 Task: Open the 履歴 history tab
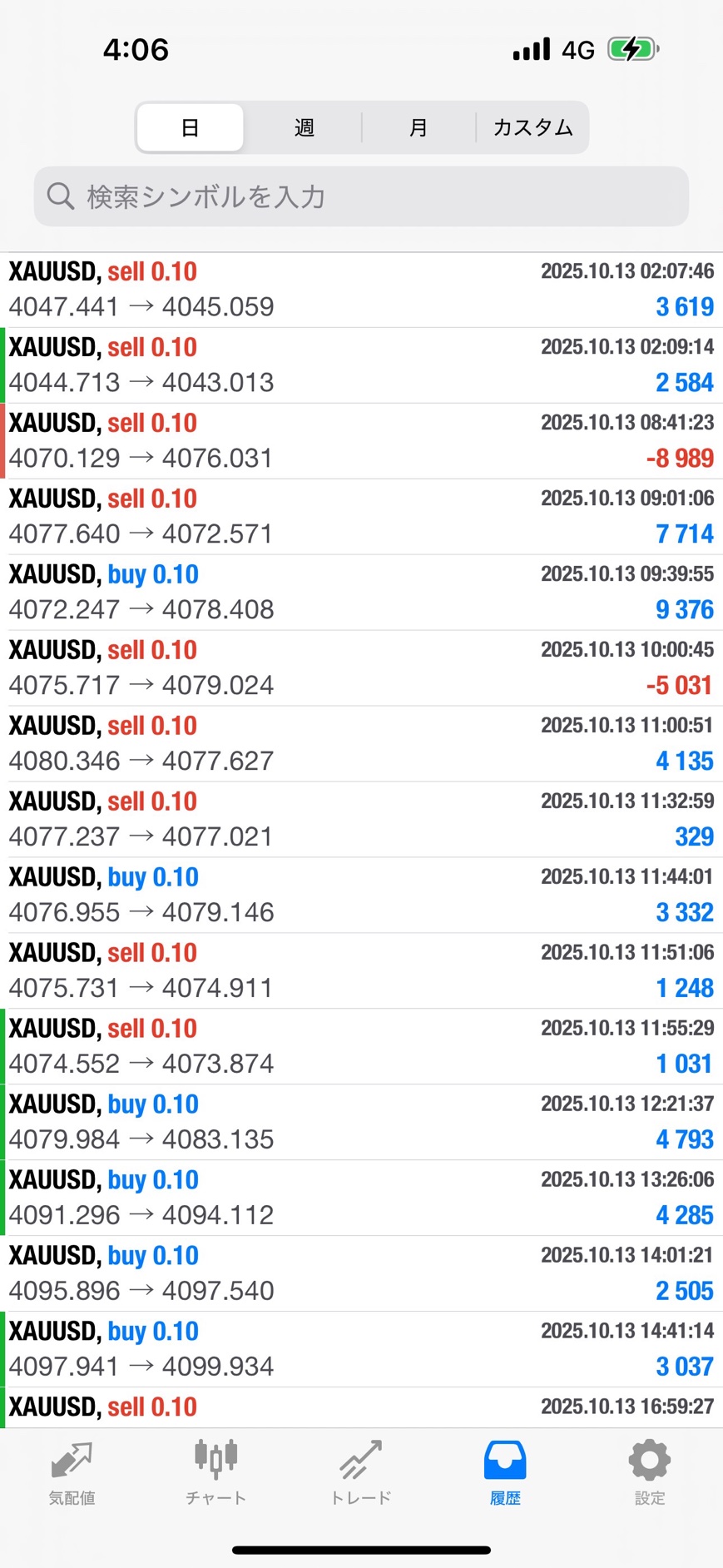coord(505,1473)
